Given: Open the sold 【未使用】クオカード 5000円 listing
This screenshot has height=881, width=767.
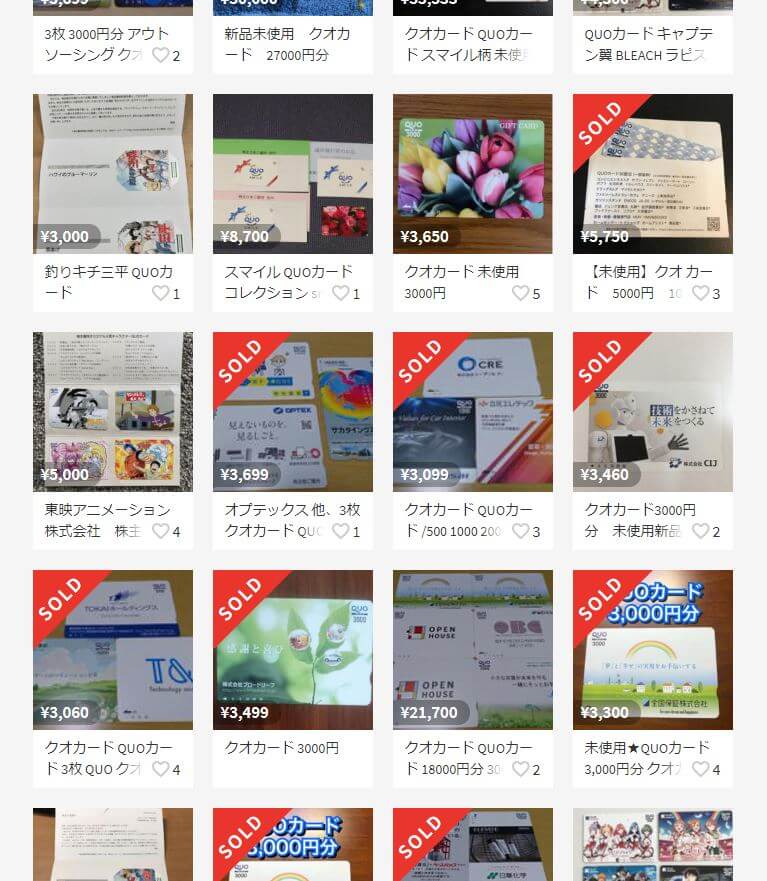Looking at the screenshot, I should click(x=652, y=174).
